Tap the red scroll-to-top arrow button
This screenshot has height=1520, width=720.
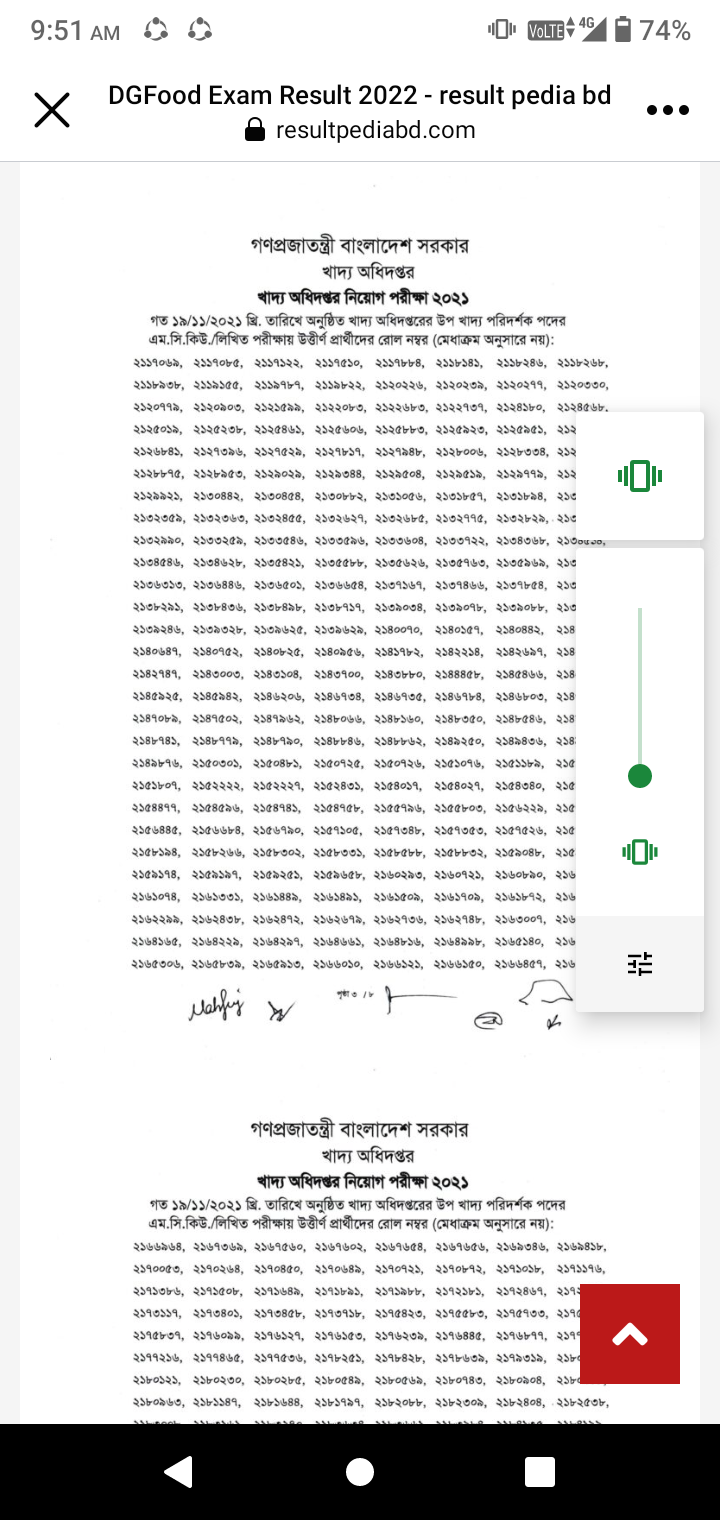pyautogui.click(x=630, y=1334)
